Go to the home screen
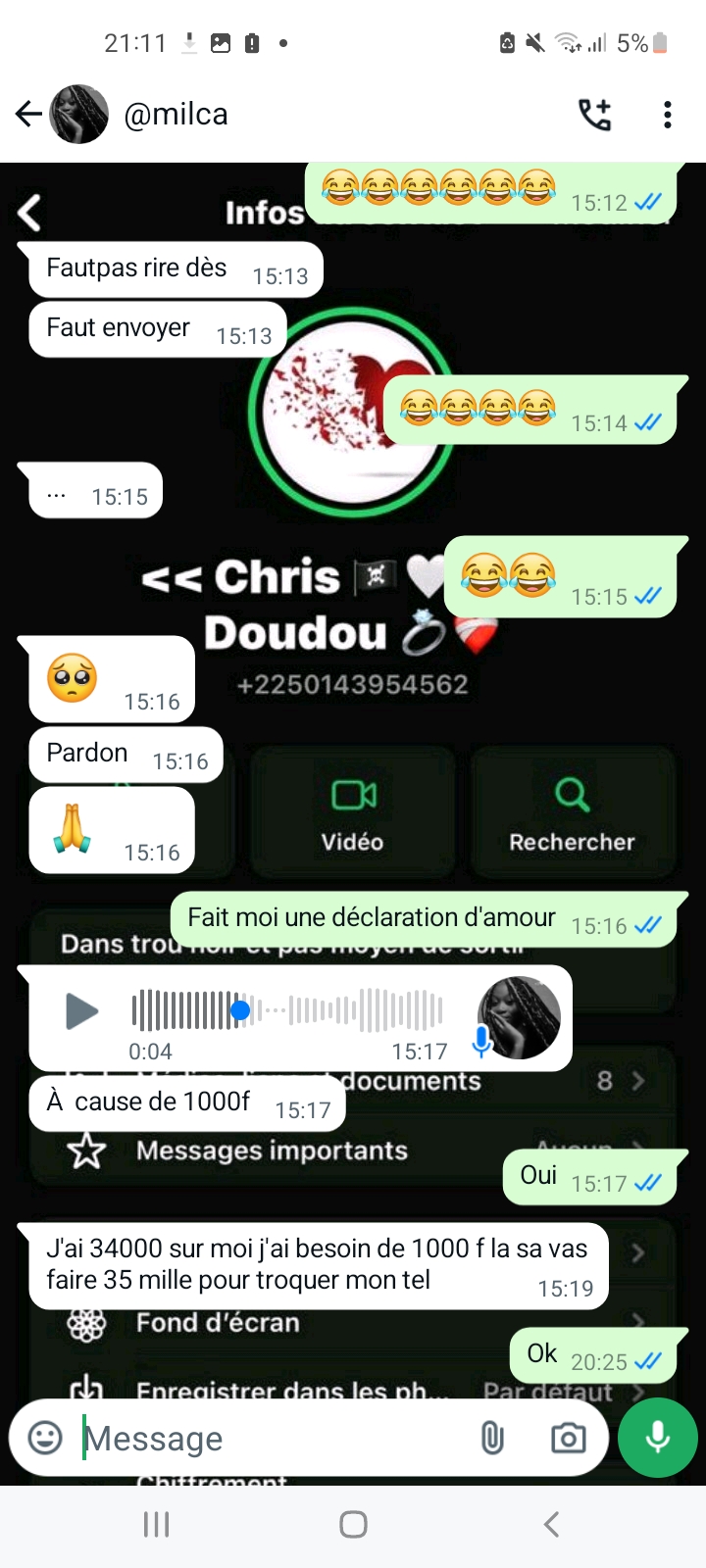Viewport: 706px width, 1568px height. (353, 1524)
